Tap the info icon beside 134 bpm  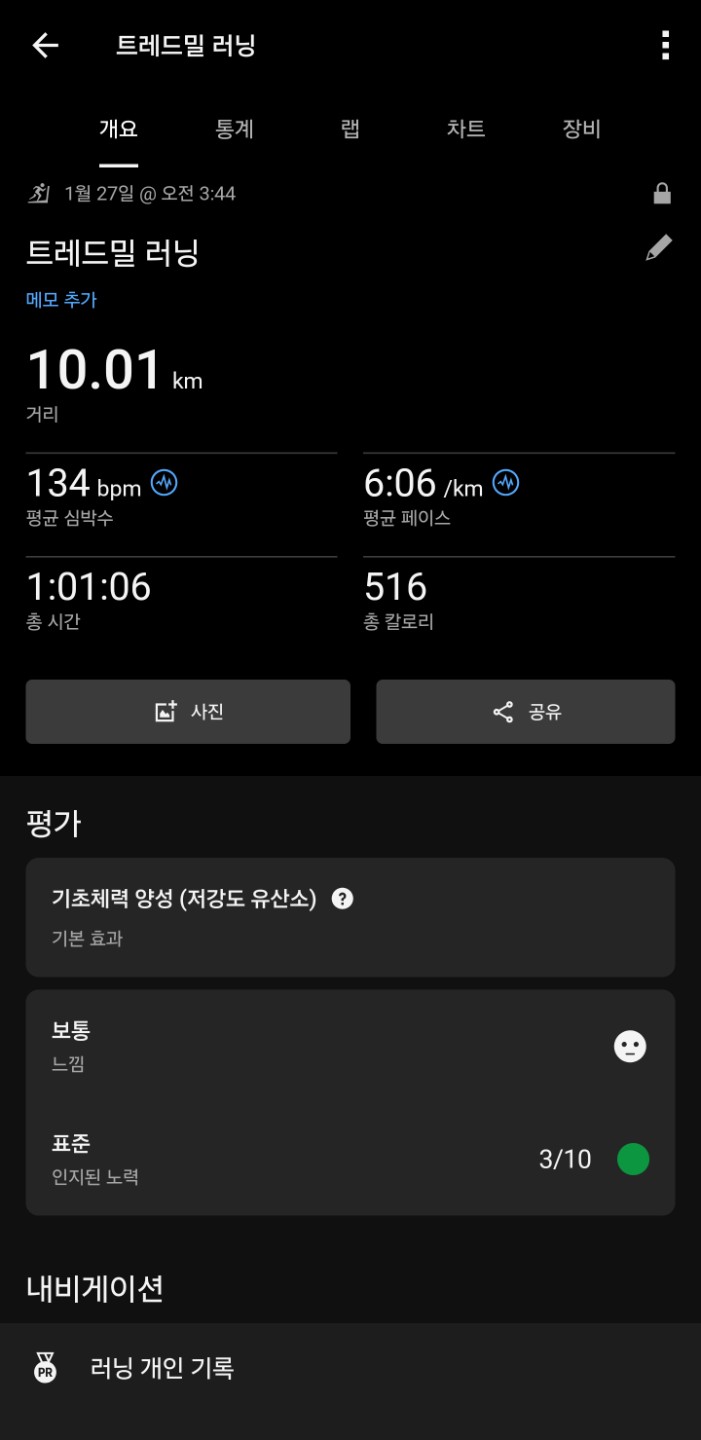tap(164, 484)
